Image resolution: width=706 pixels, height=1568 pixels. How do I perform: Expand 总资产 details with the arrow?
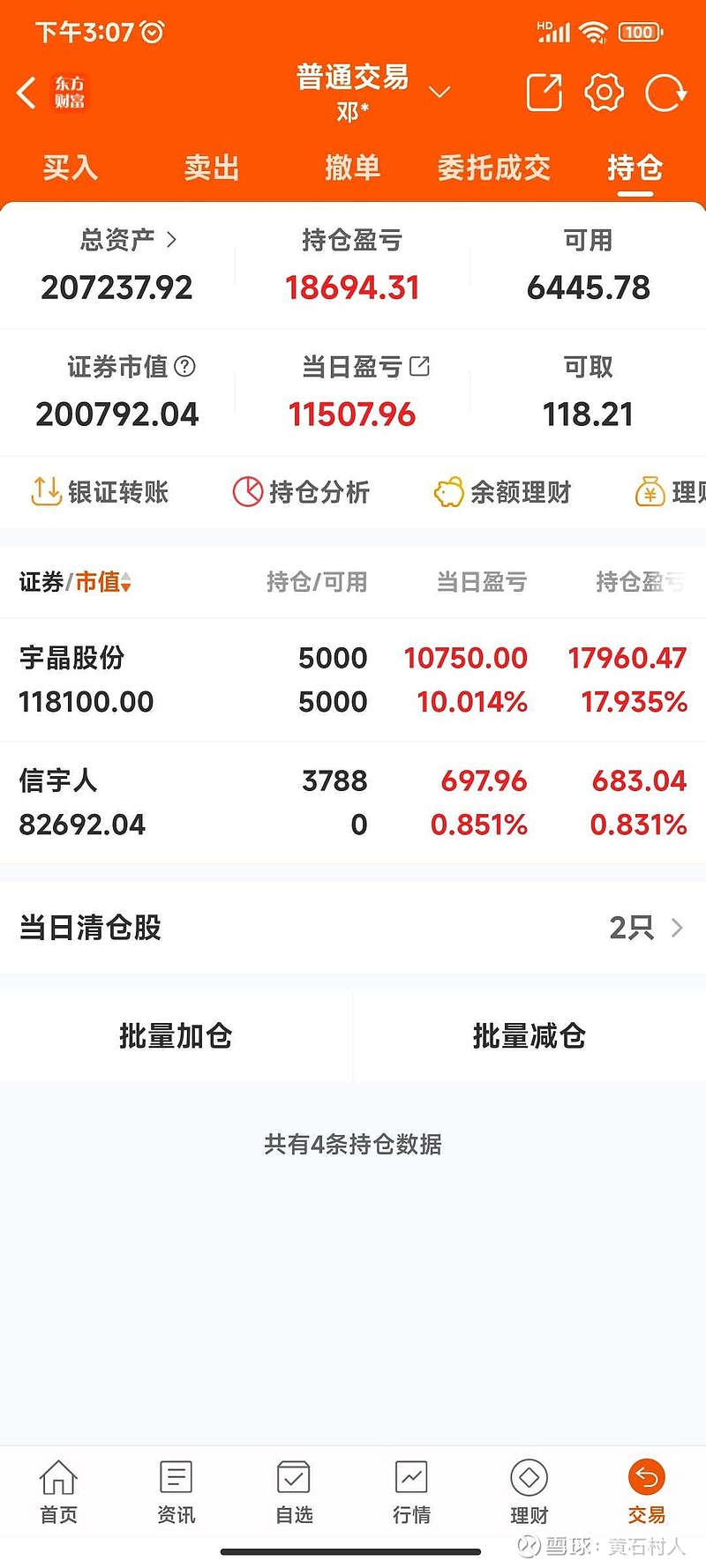pos(173,238)
